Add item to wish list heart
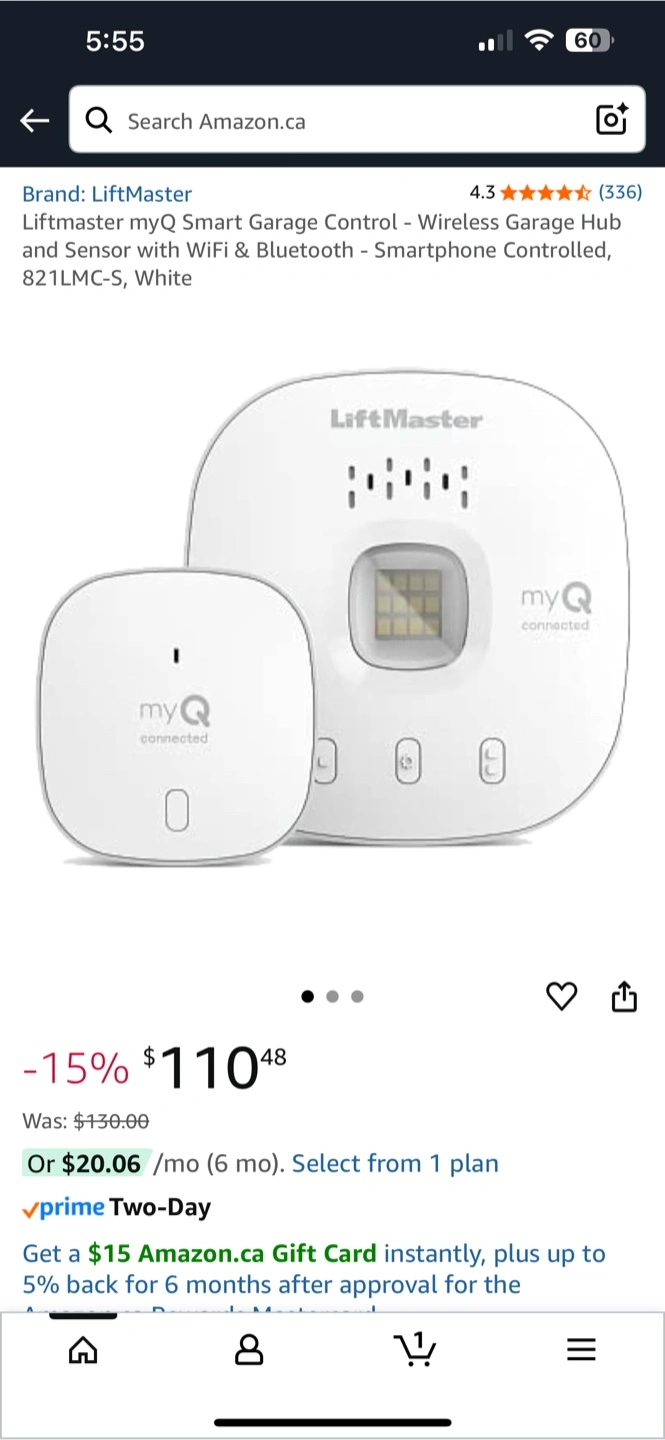665x1440 pixels. [562, 996]
